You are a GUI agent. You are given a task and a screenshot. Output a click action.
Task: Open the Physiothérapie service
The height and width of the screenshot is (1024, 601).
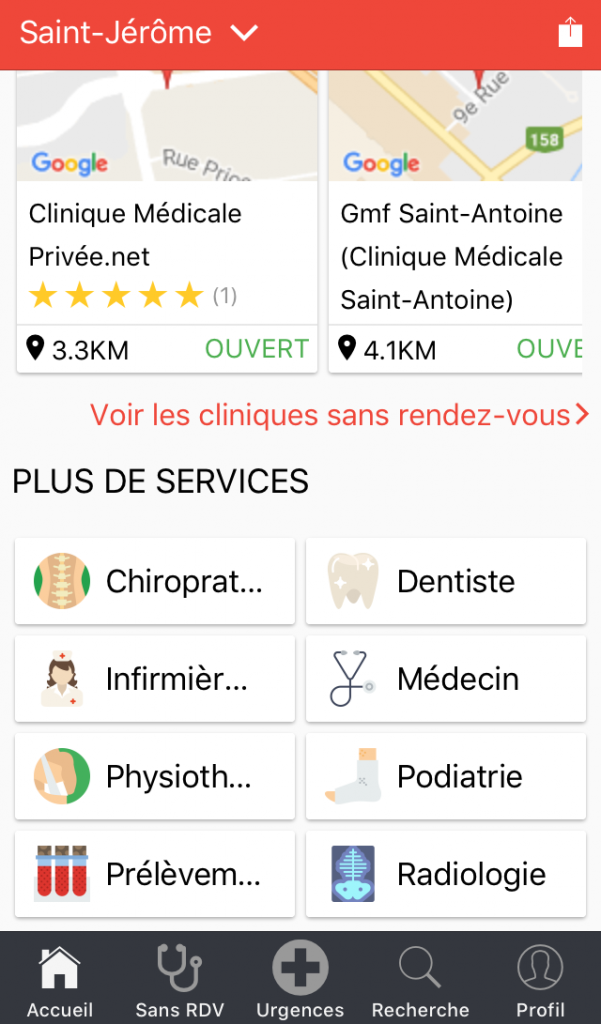click(155, 776)
